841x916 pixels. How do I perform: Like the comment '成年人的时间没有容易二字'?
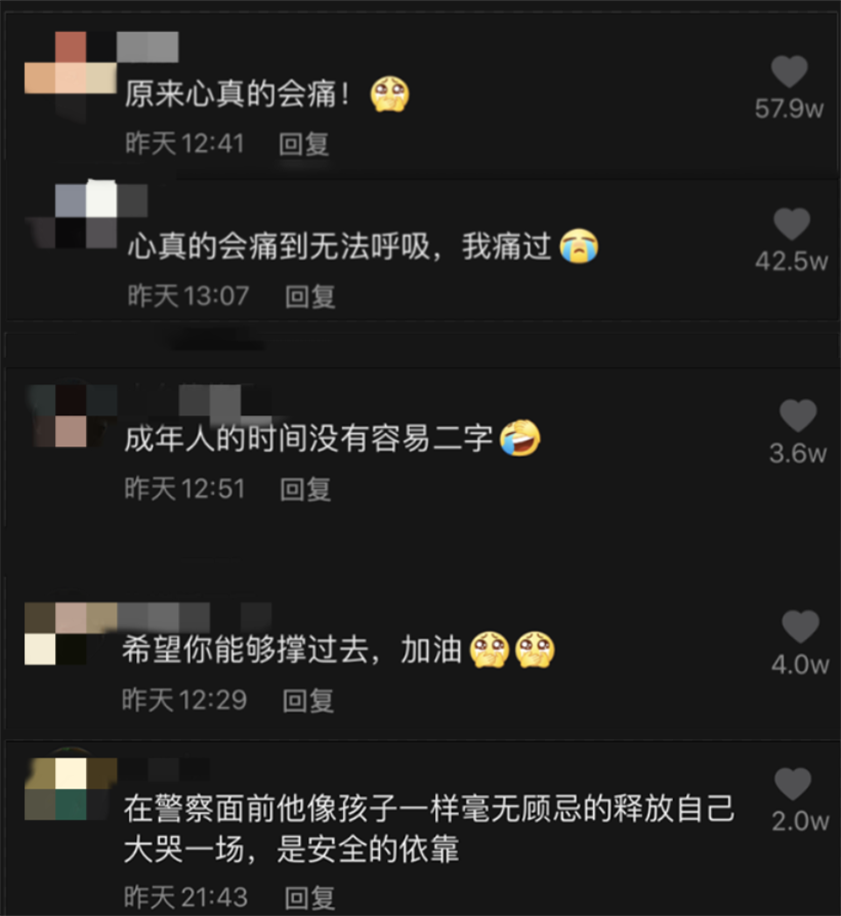pos(798,416)
